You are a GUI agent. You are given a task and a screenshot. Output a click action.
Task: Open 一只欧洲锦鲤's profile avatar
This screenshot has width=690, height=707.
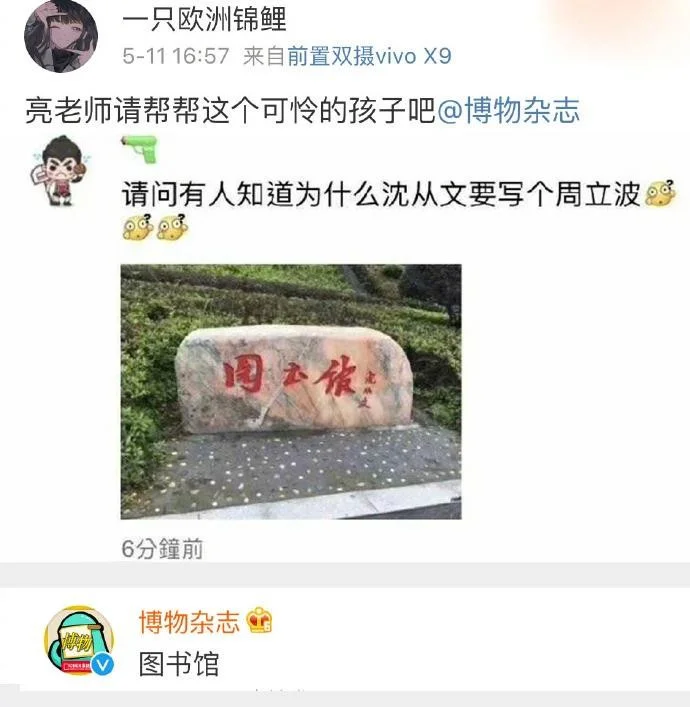point(60,36)
